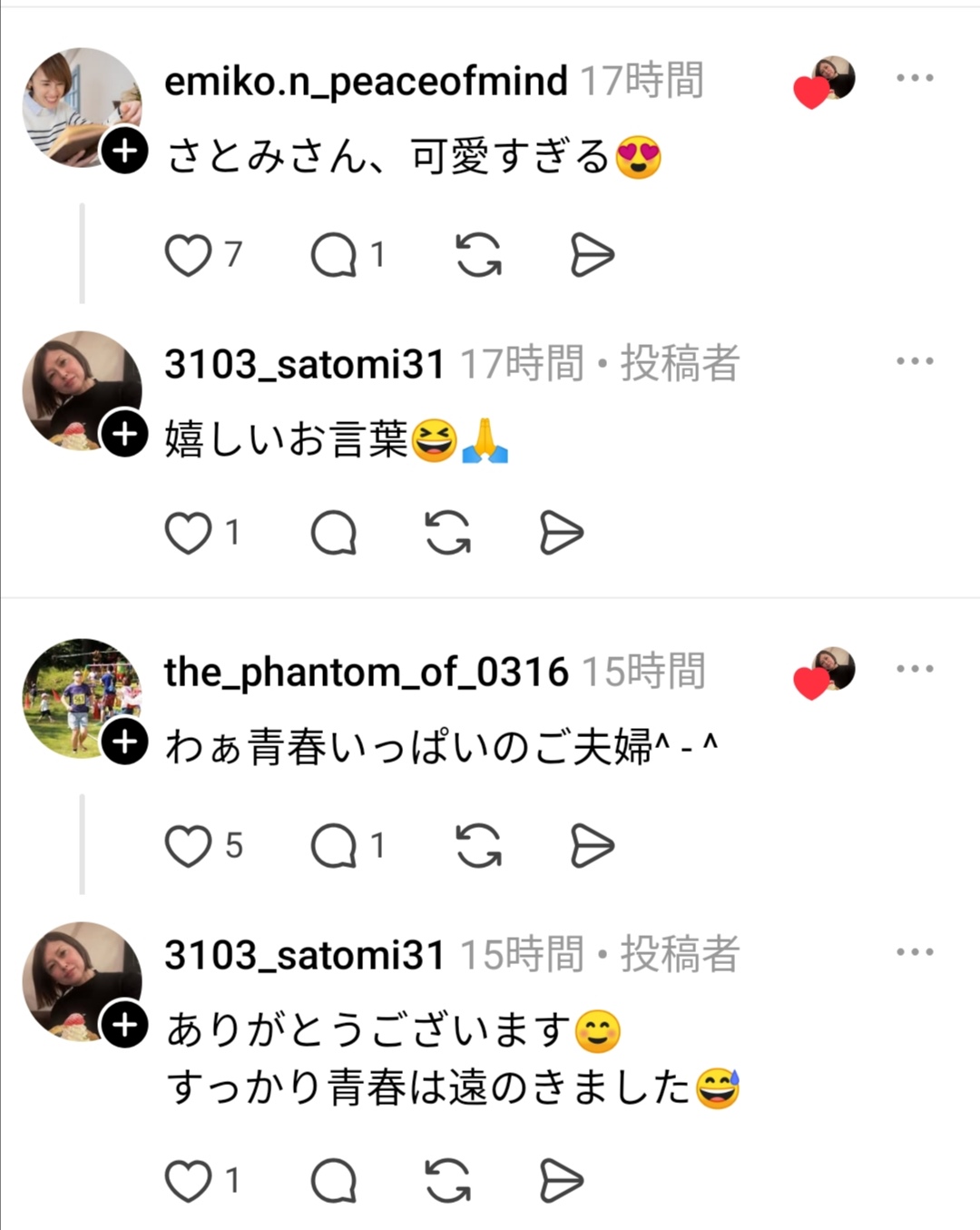
Task: Open overflow menu on 嬉しいお言葉 reply
Action: pyautogui.click(x=914, y=361)
